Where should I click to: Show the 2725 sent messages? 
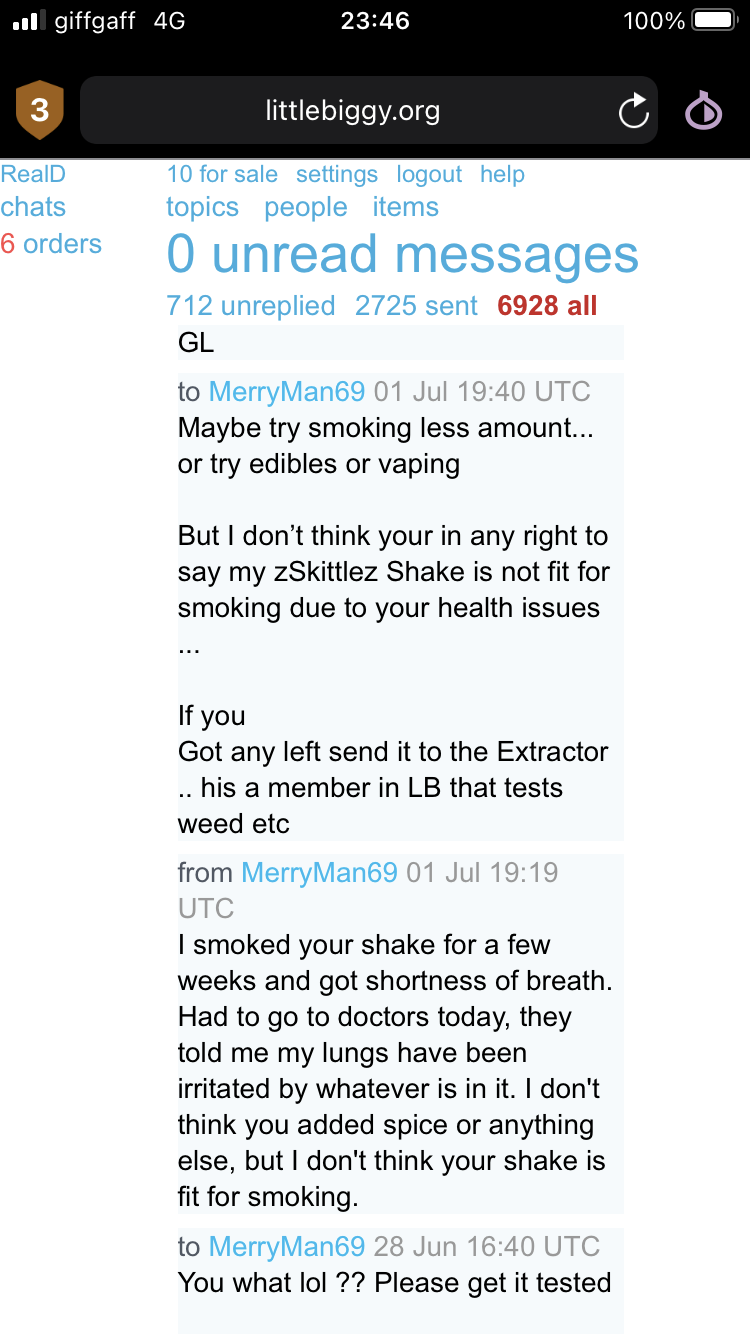point(416,306)
